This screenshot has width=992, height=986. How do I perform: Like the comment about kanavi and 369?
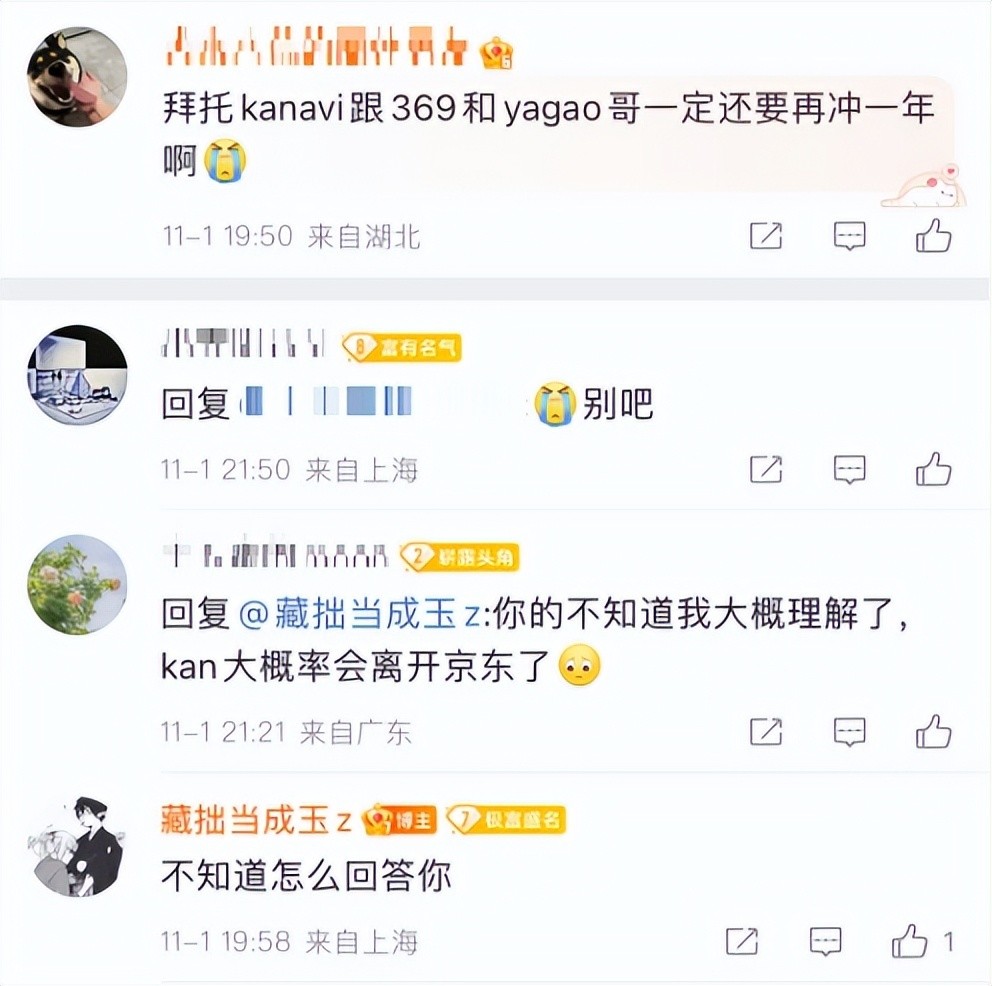pos(933,236)
